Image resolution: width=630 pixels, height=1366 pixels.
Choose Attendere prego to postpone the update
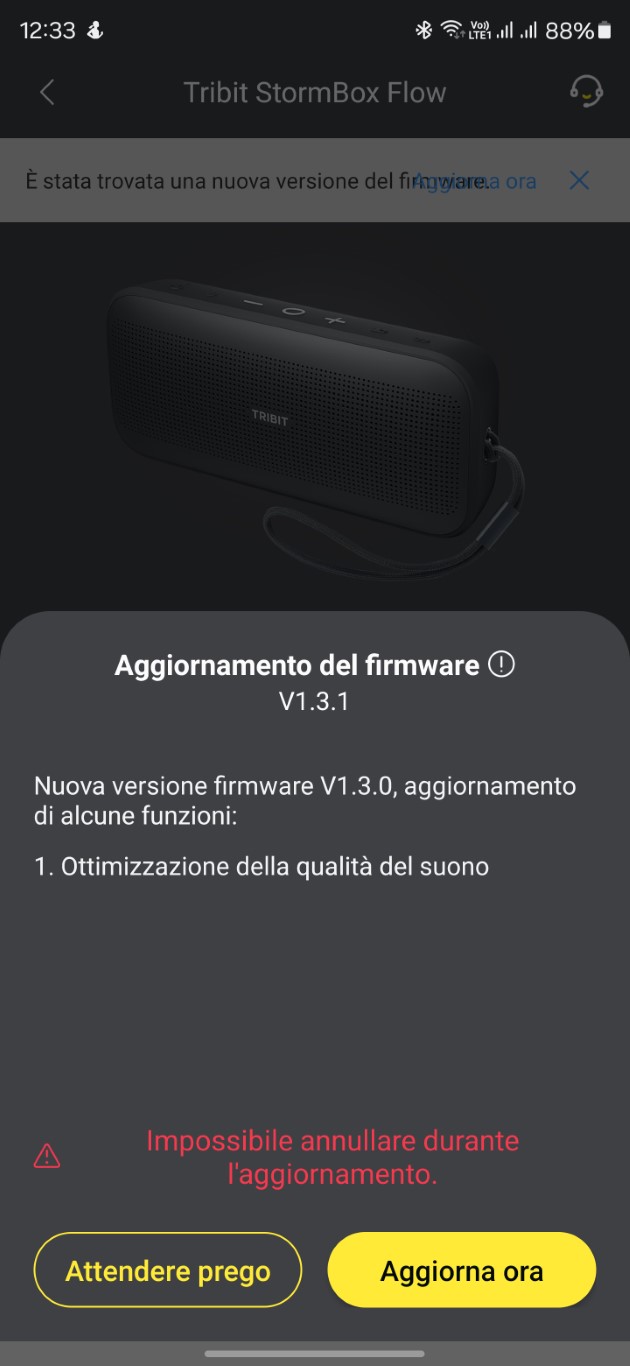pos(168,1270)
